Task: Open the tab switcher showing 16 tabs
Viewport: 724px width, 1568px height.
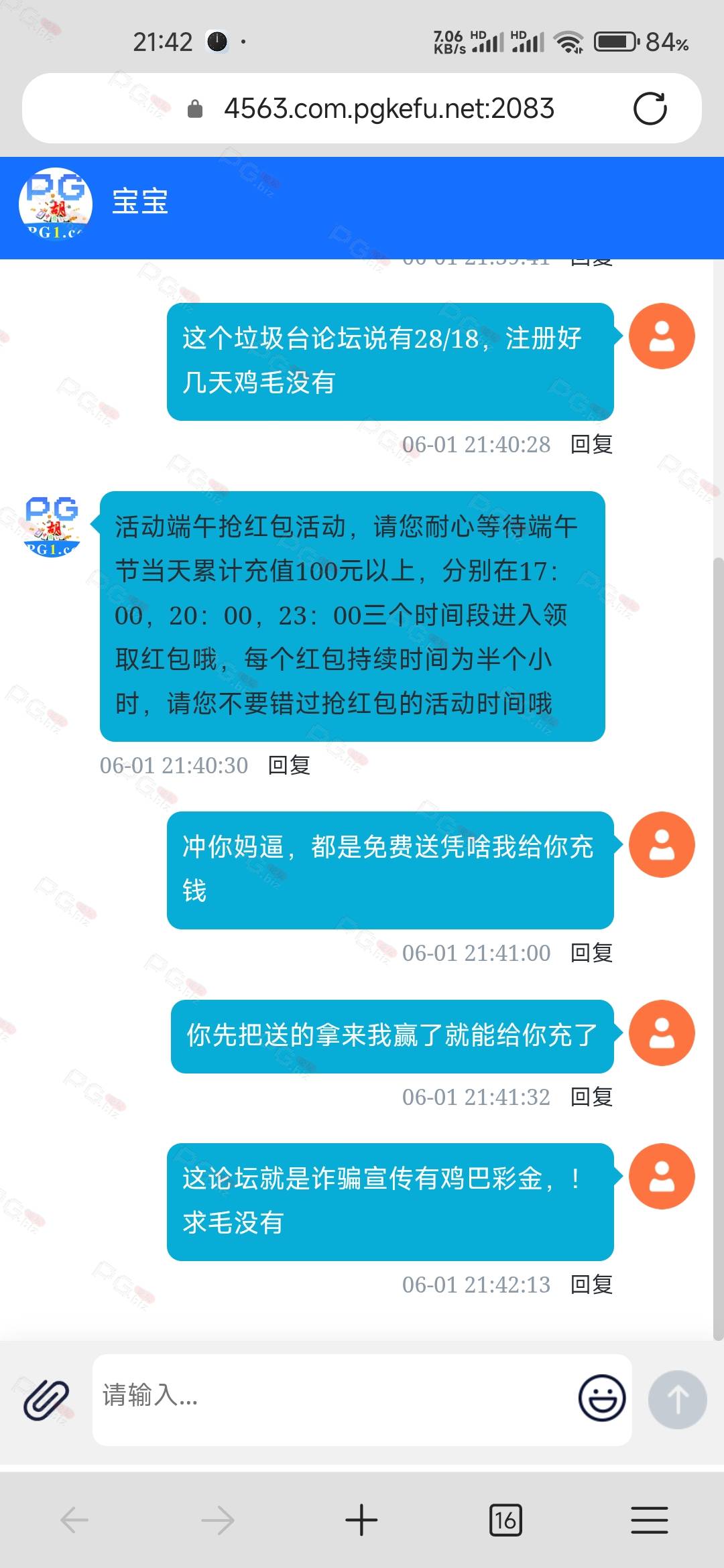Action: [x=505, y=1520]
